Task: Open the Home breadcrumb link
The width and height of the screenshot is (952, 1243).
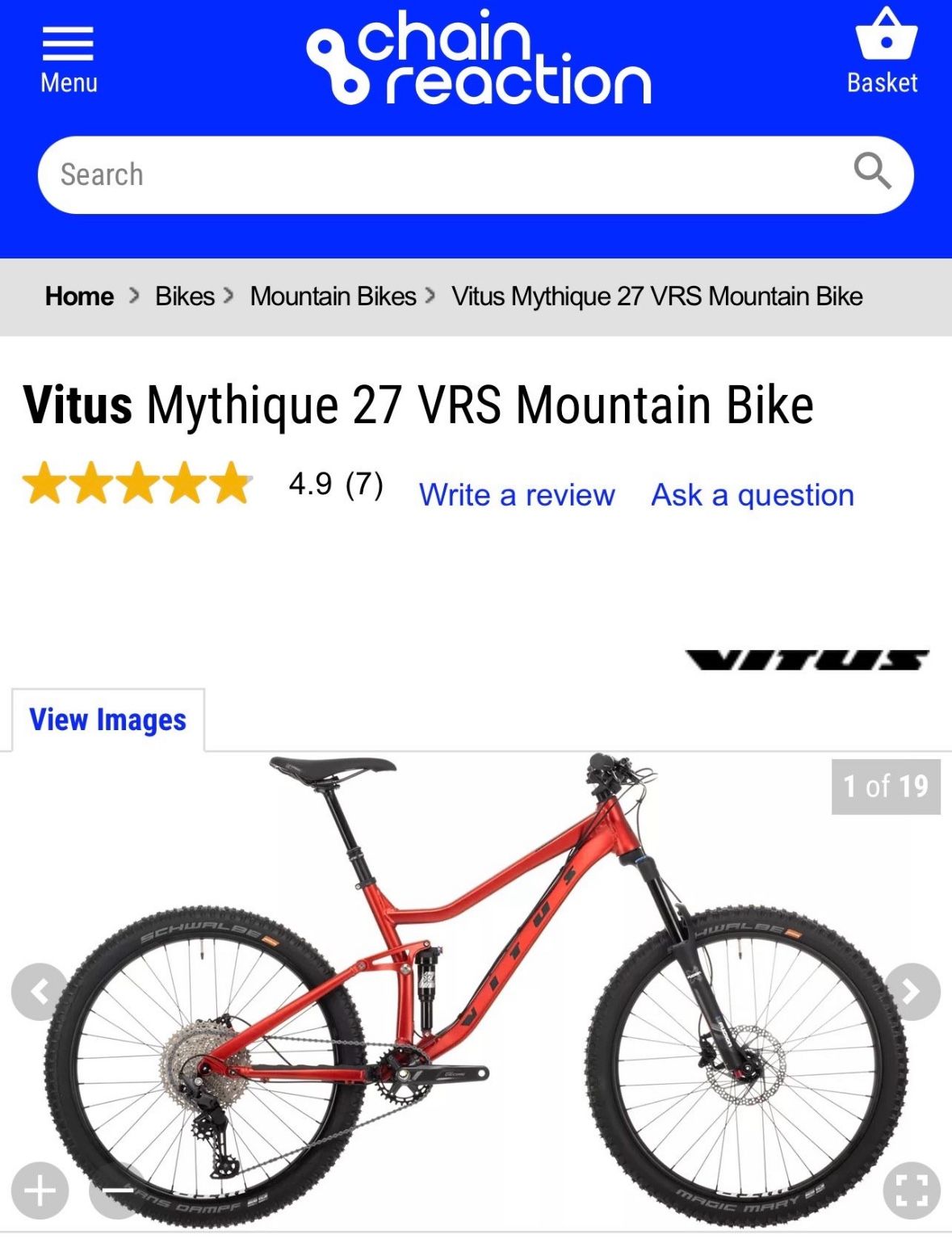Action: pos(79,296)
